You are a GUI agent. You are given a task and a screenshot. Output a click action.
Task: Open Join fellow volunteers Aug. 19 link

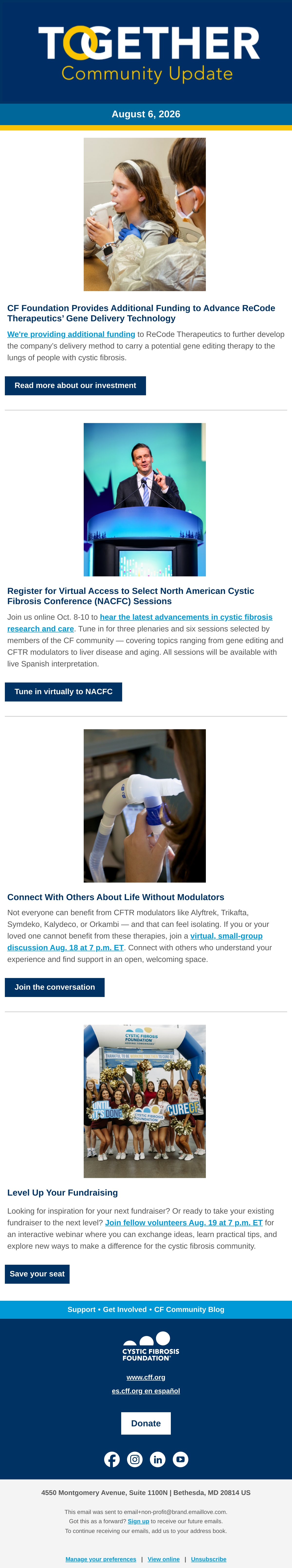pyautogui.click(x=184, y=1222)
